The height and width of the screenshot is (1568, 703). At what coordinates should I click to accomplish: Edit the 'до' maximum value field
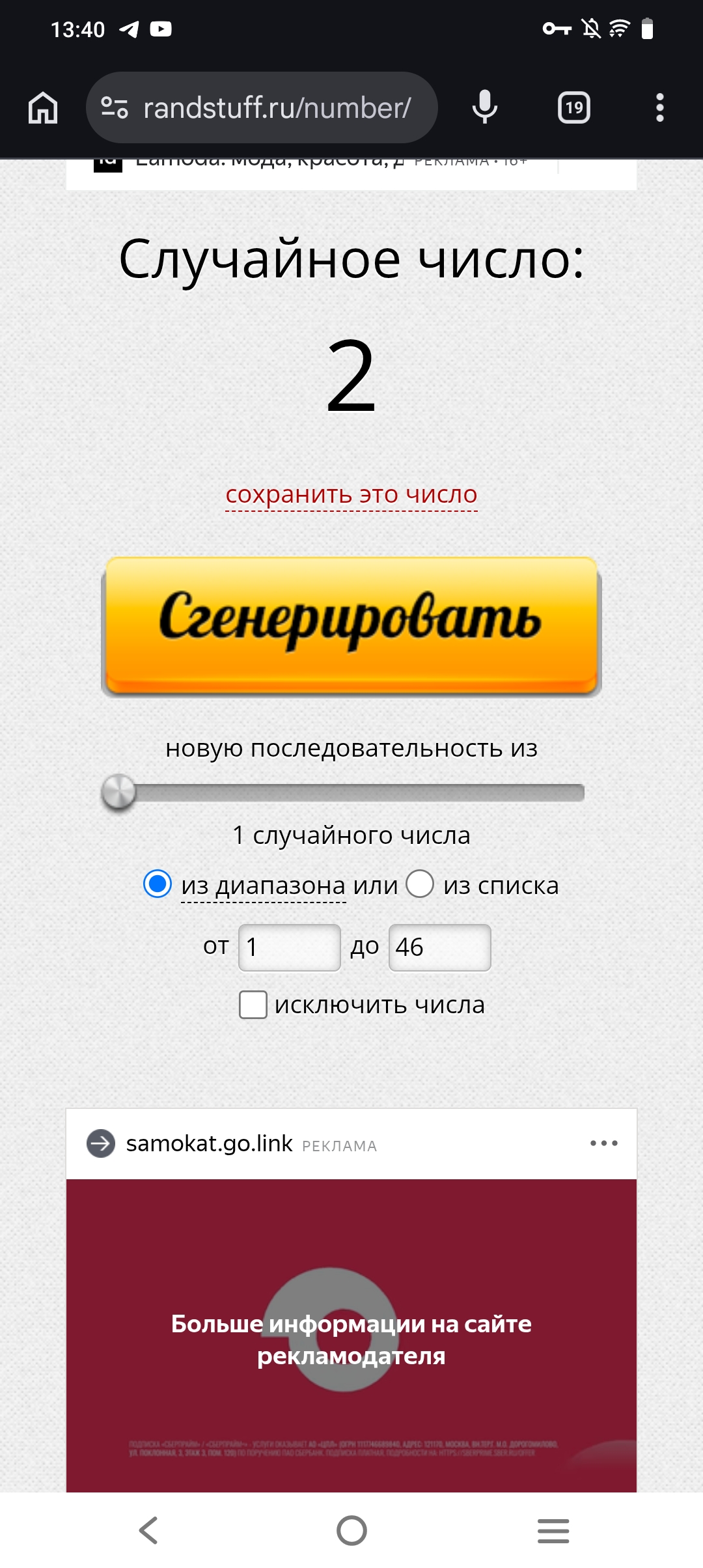[x=440, y=947]
